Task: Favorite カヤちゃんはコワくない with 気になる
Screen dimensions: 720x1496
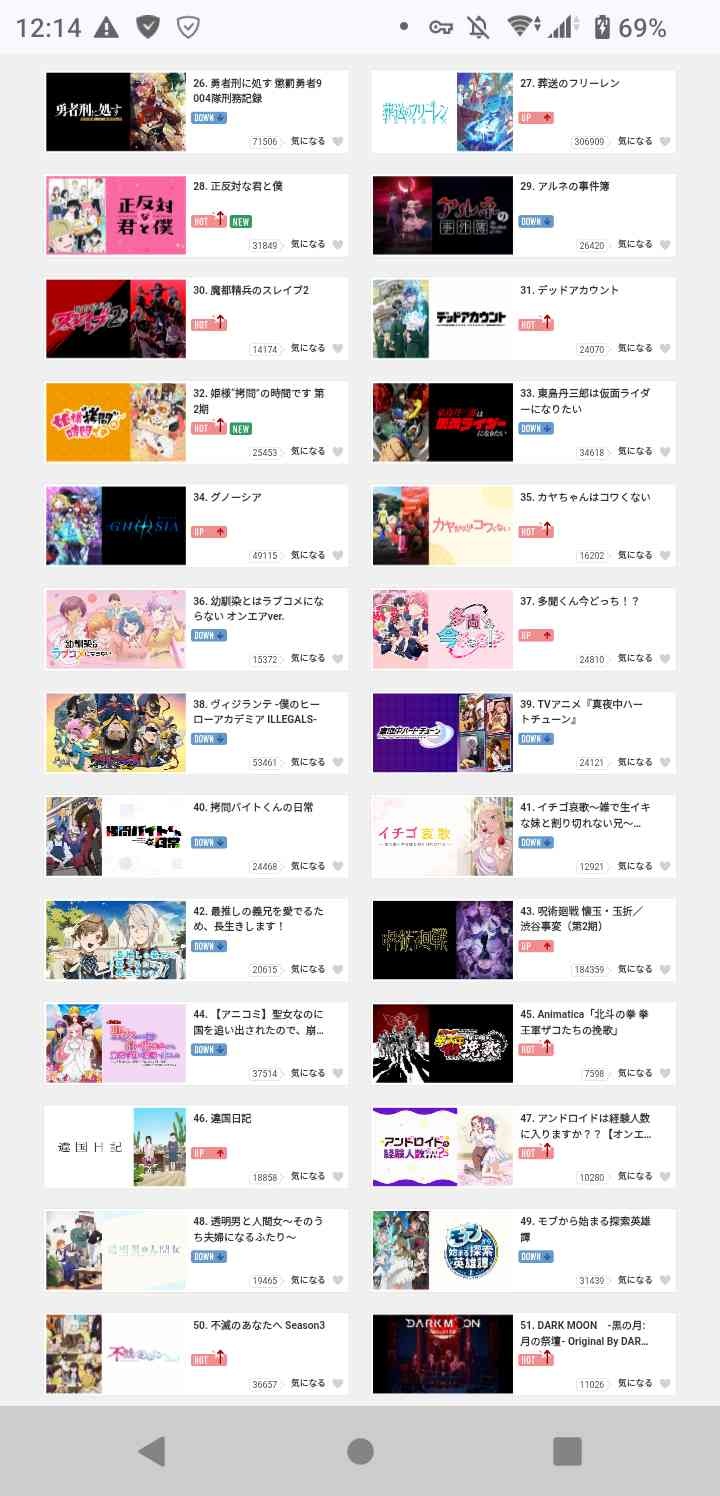Action: pyautogui.click(x=665, y=556)
